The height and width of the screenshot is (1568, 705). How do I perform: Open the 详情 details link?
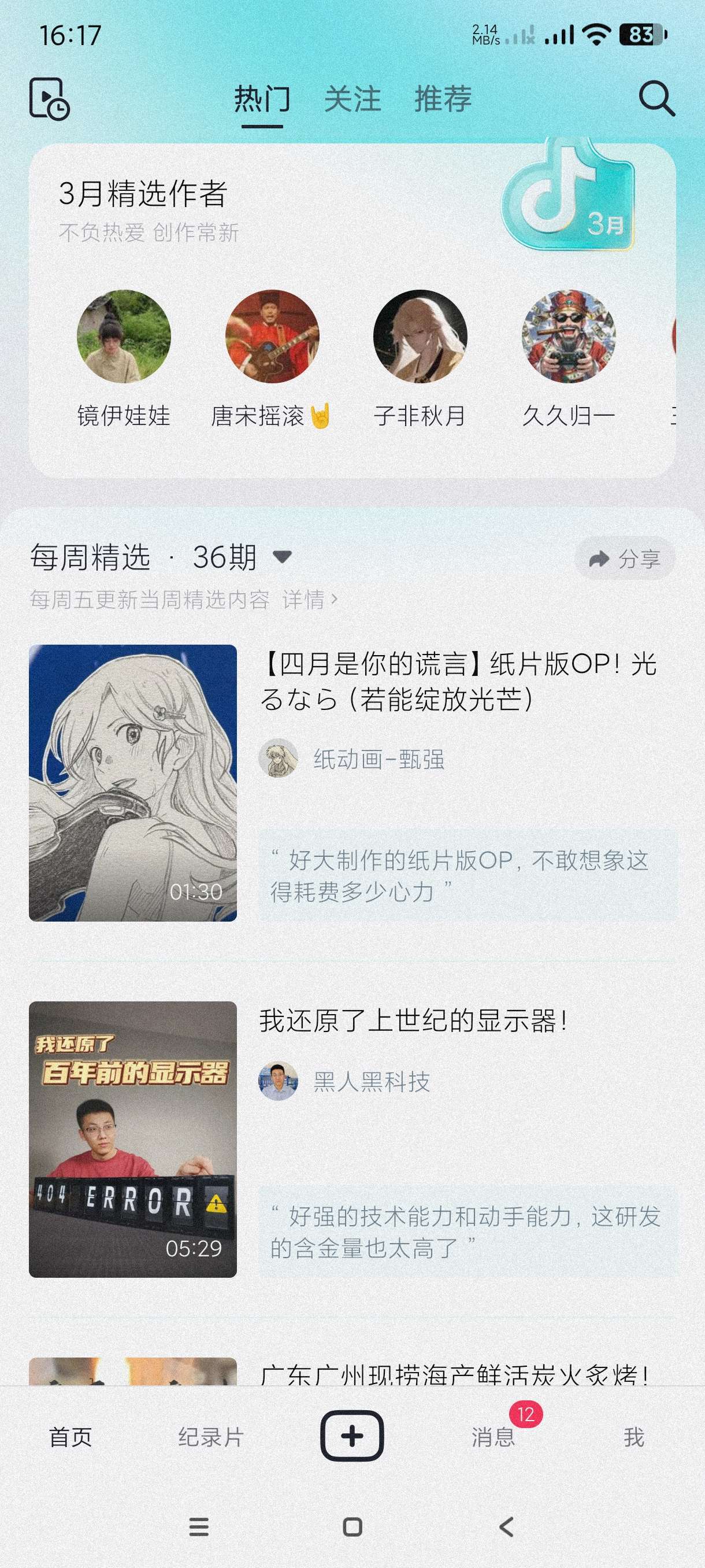[x=309, y=600]
